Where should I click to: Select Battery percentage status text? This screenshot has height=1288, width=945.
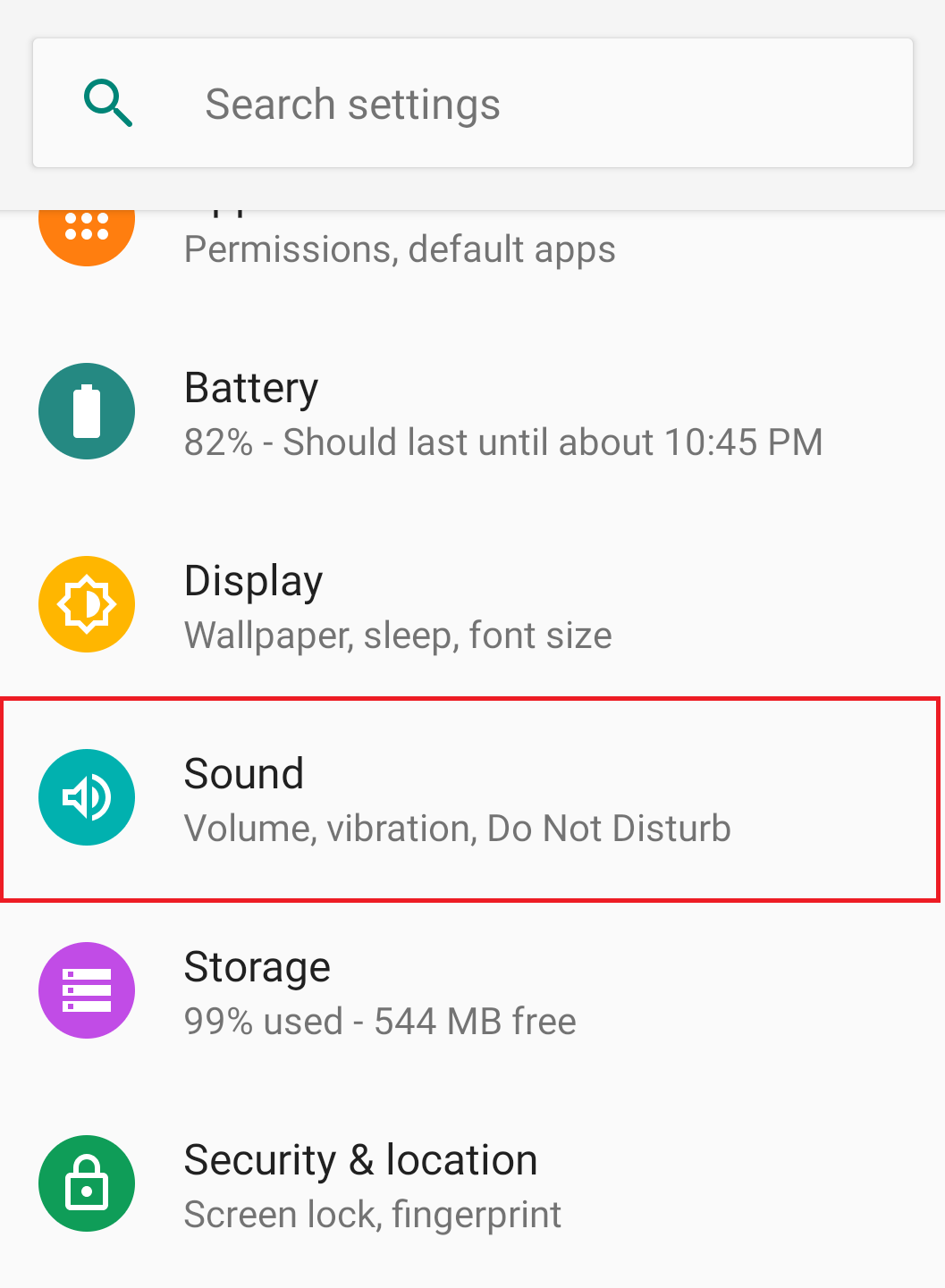[502, 442]
